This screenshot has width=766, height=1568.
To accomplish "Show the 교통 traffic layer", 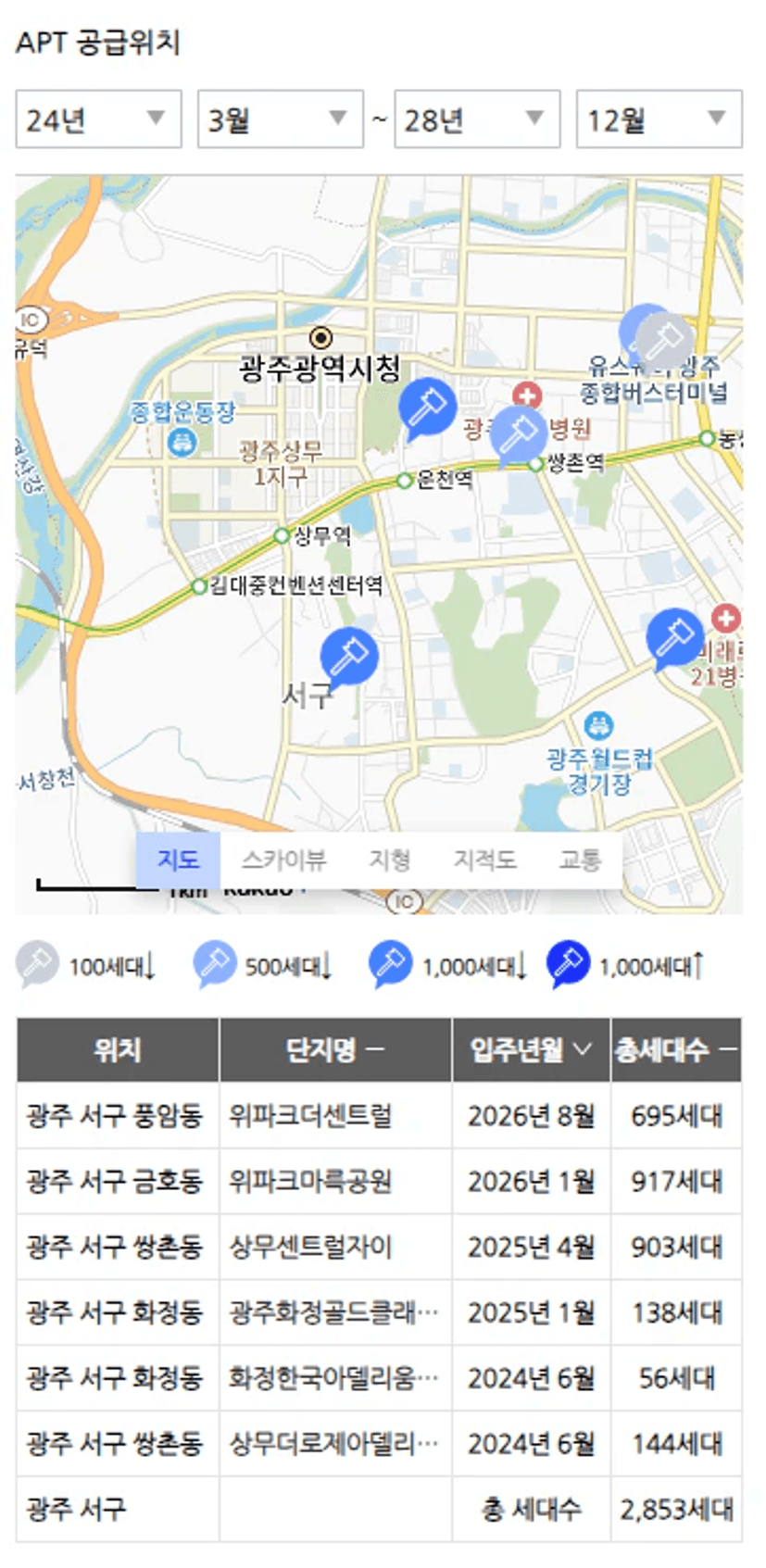I will [580, 860].
